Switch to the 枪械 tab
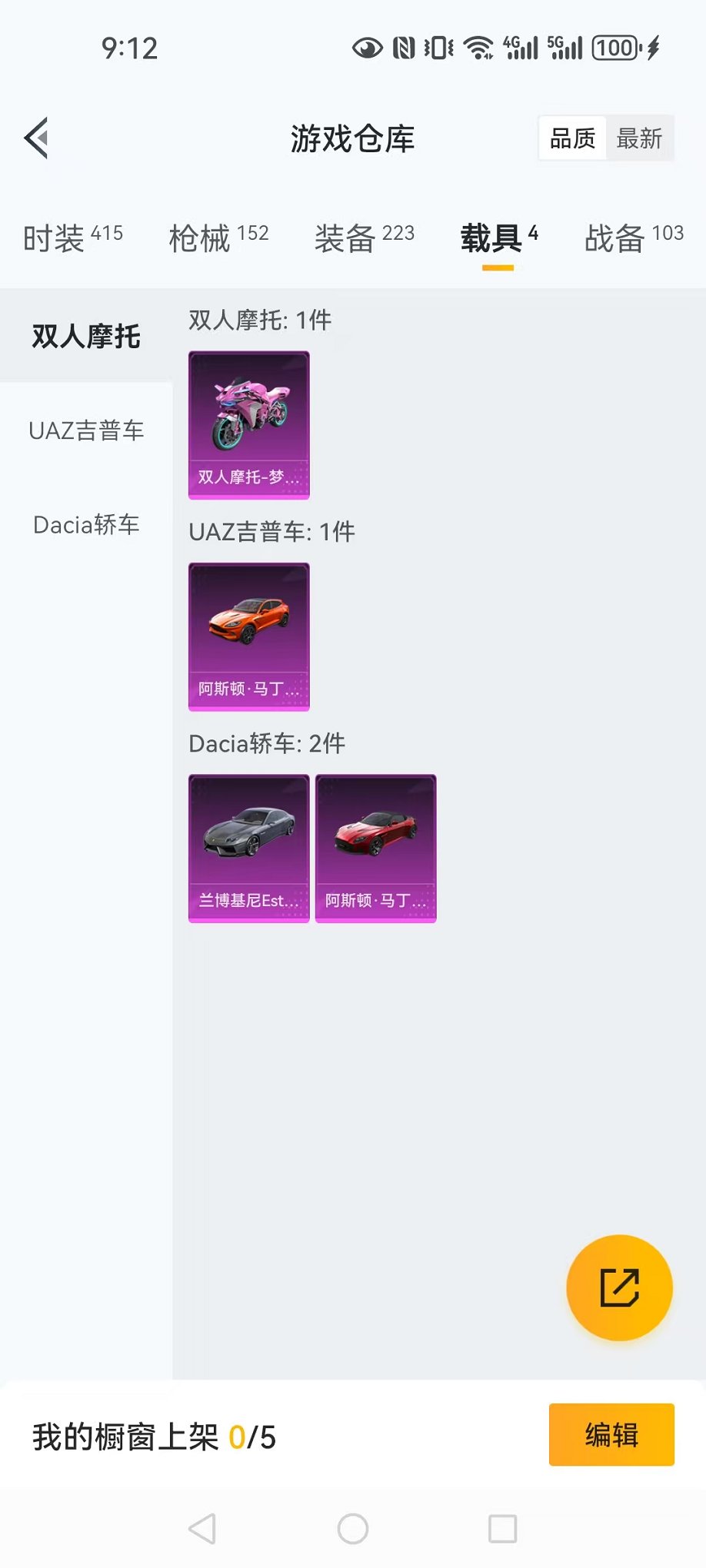 click(218, 238)
